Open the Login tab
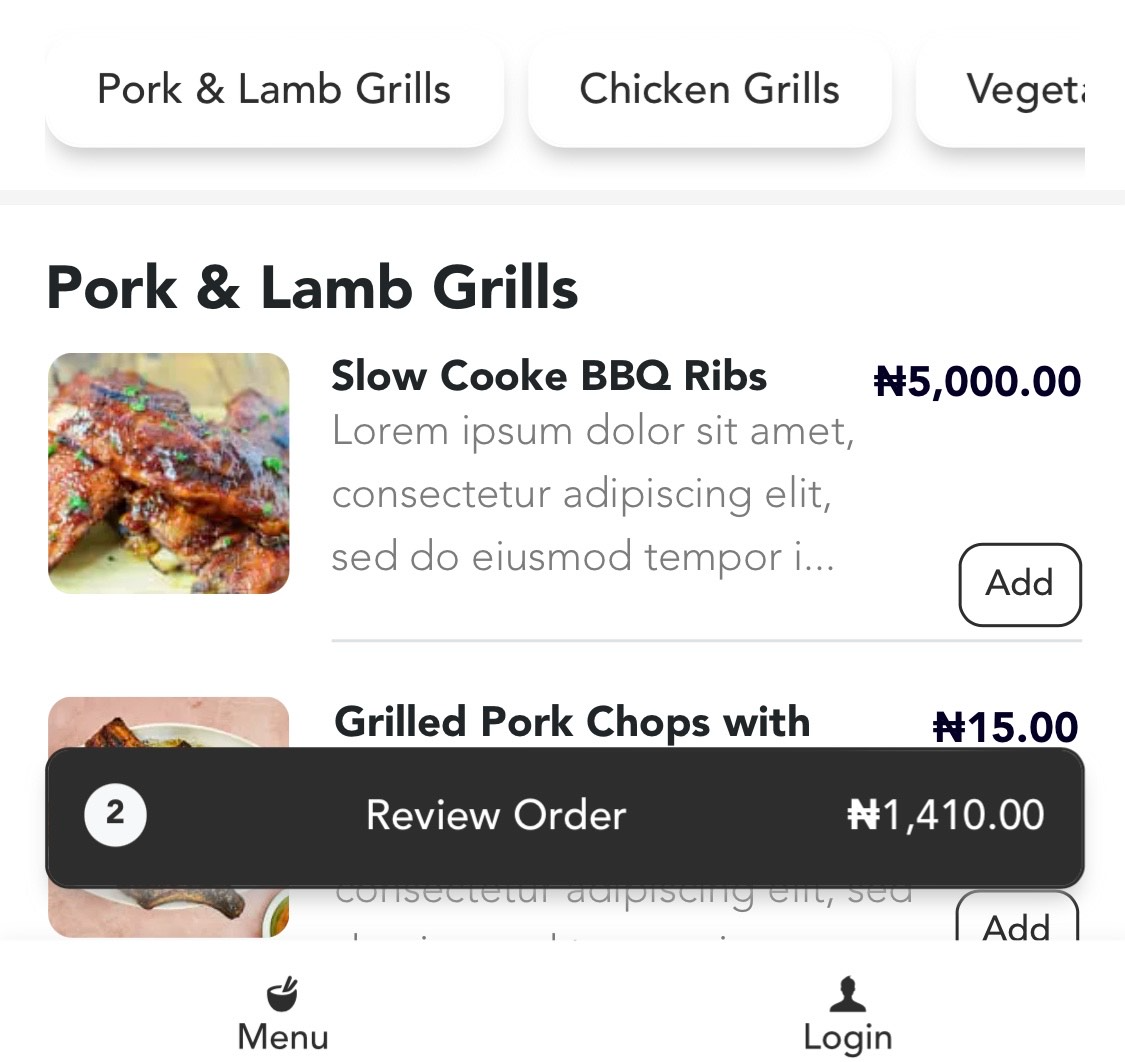 coord(847,1015)
